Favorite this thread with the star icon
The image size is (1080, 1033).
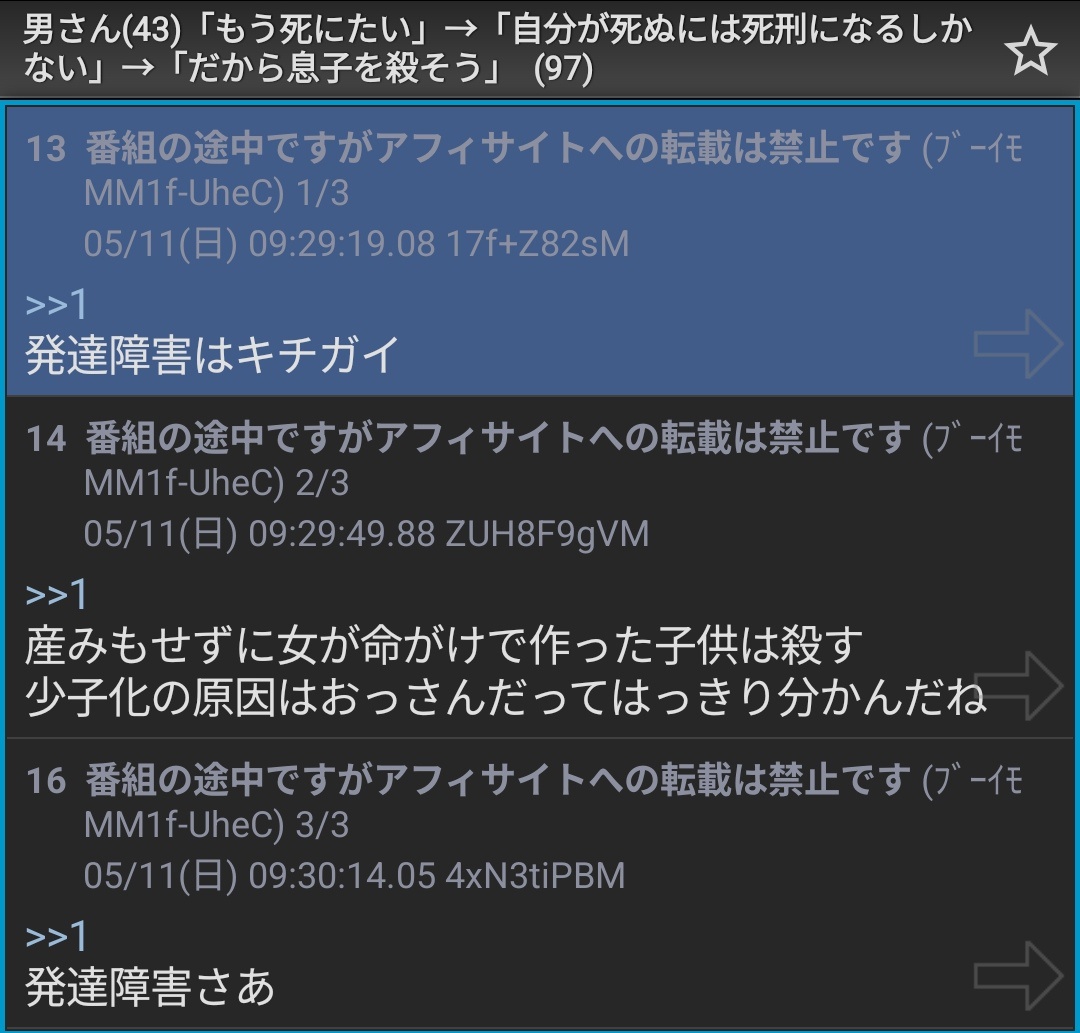point(1030,53)
